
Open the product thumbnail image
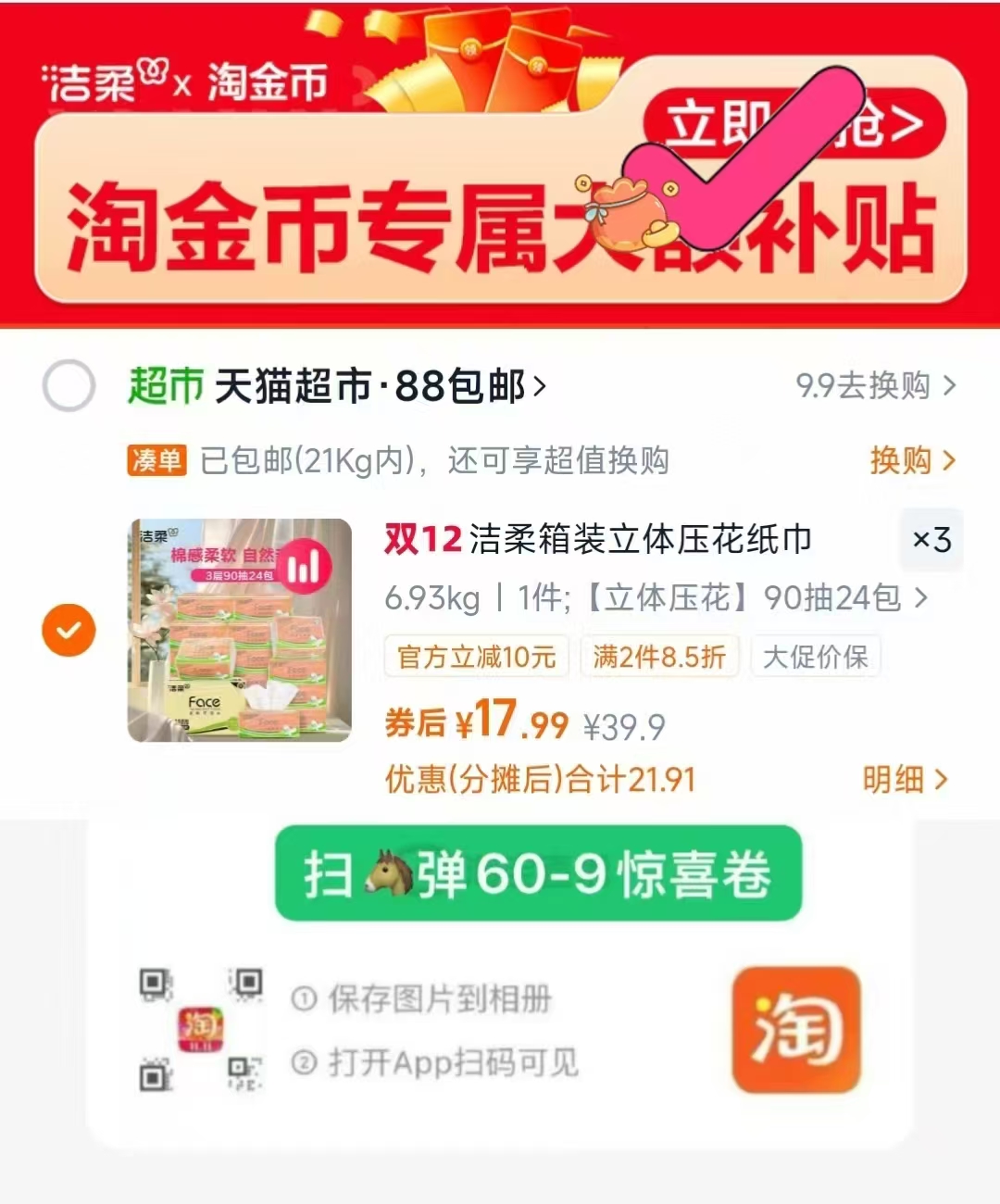238,629
